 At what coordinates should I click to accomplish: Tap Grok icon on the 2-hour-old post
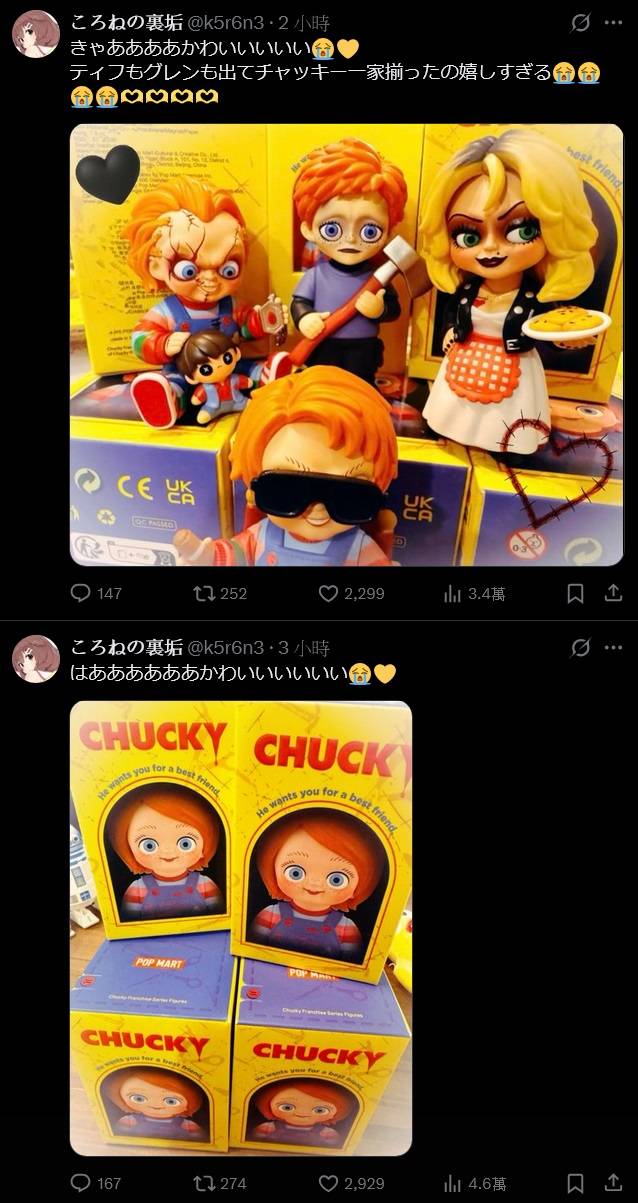point(580,23)
